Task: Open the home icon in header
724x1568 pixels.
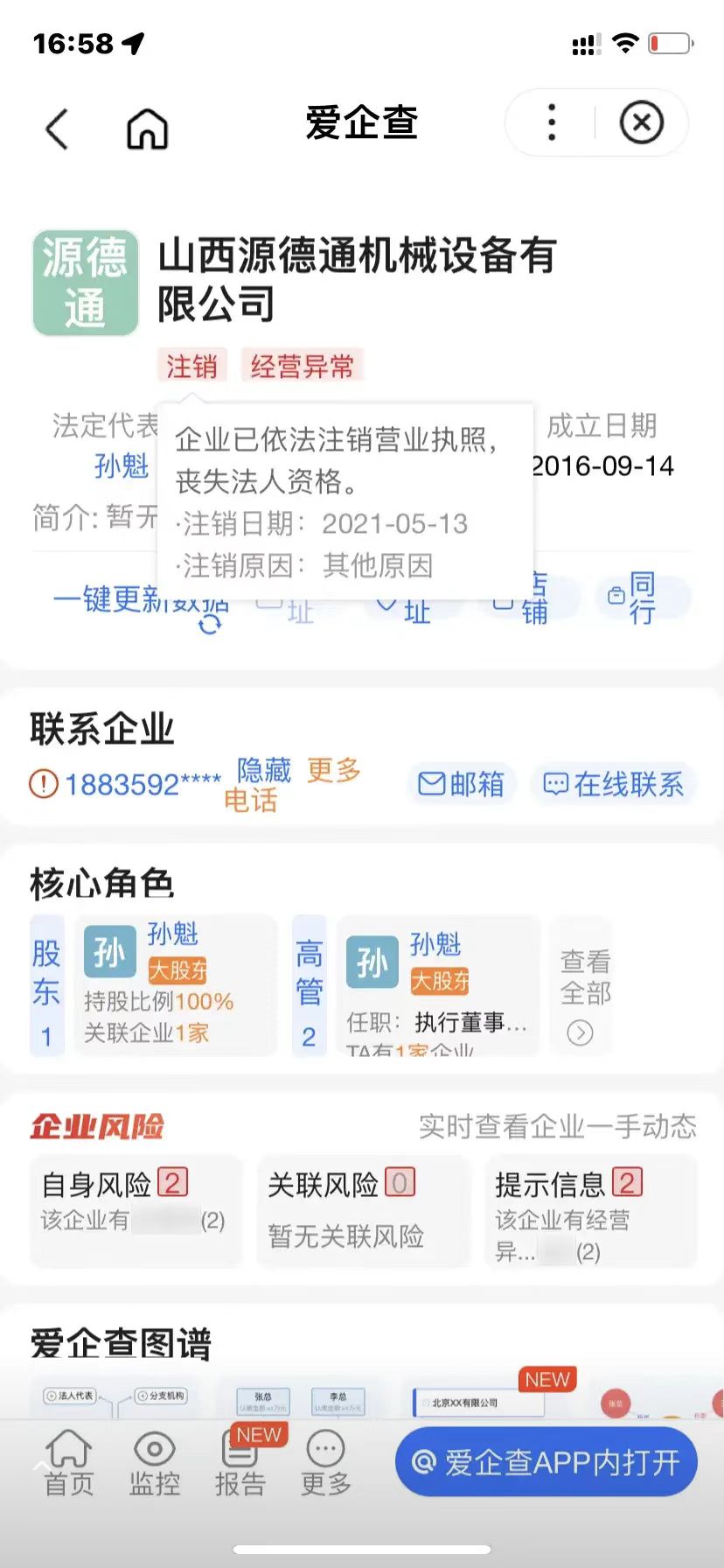Action: (x=147, y=129)
